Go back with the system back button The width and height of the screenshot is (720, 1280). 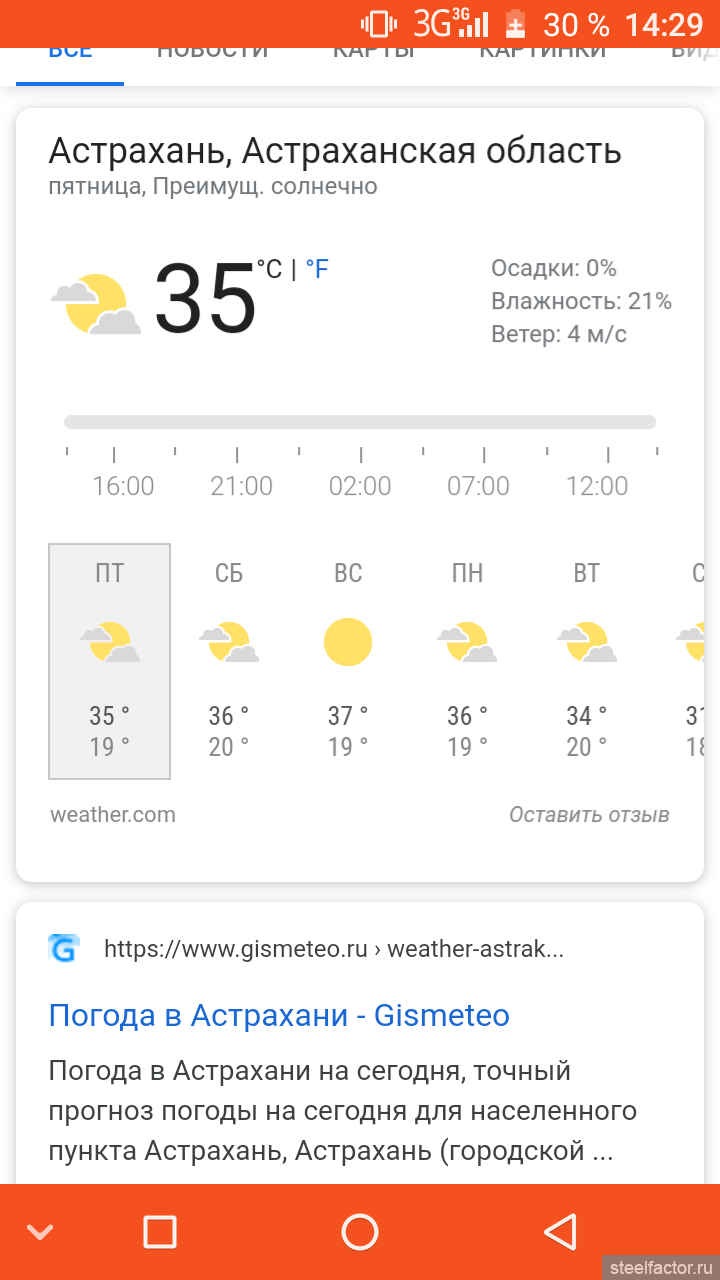(560, 1231)
